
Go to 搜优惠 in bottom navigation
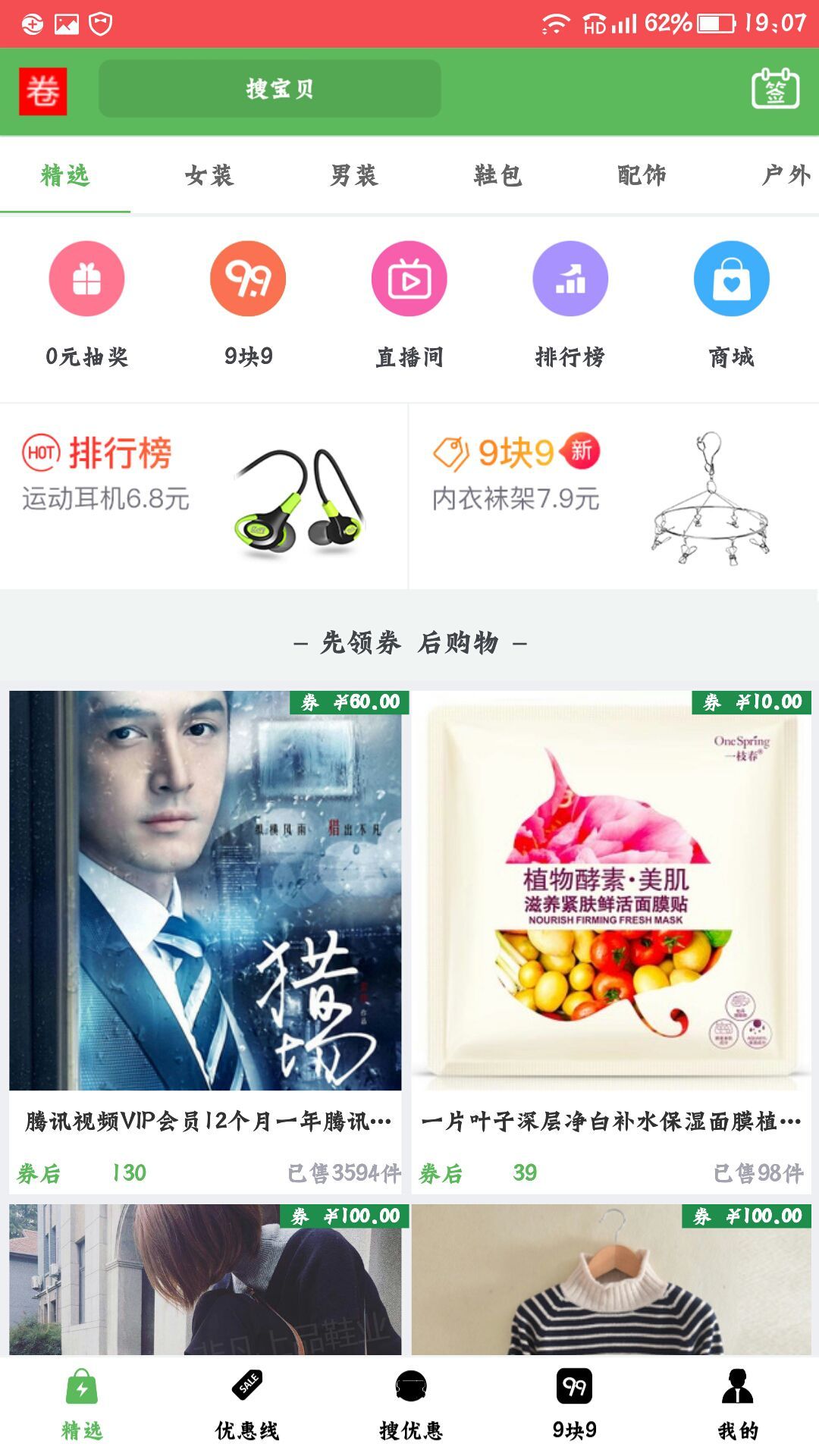411,1405
